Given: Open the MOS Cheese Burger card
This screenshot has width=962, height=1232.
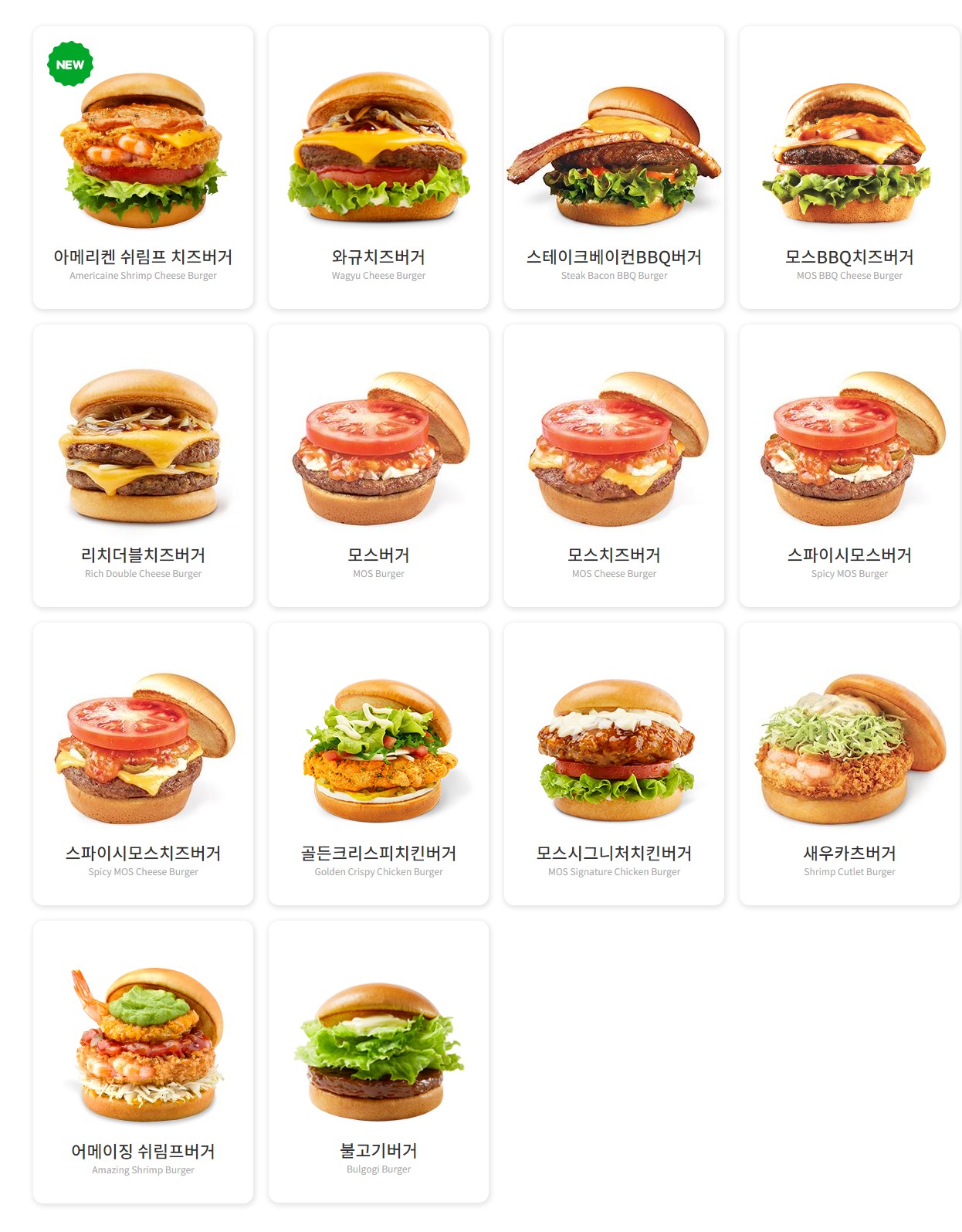Looking at the screenshot, I should click(x=614, y=466).
